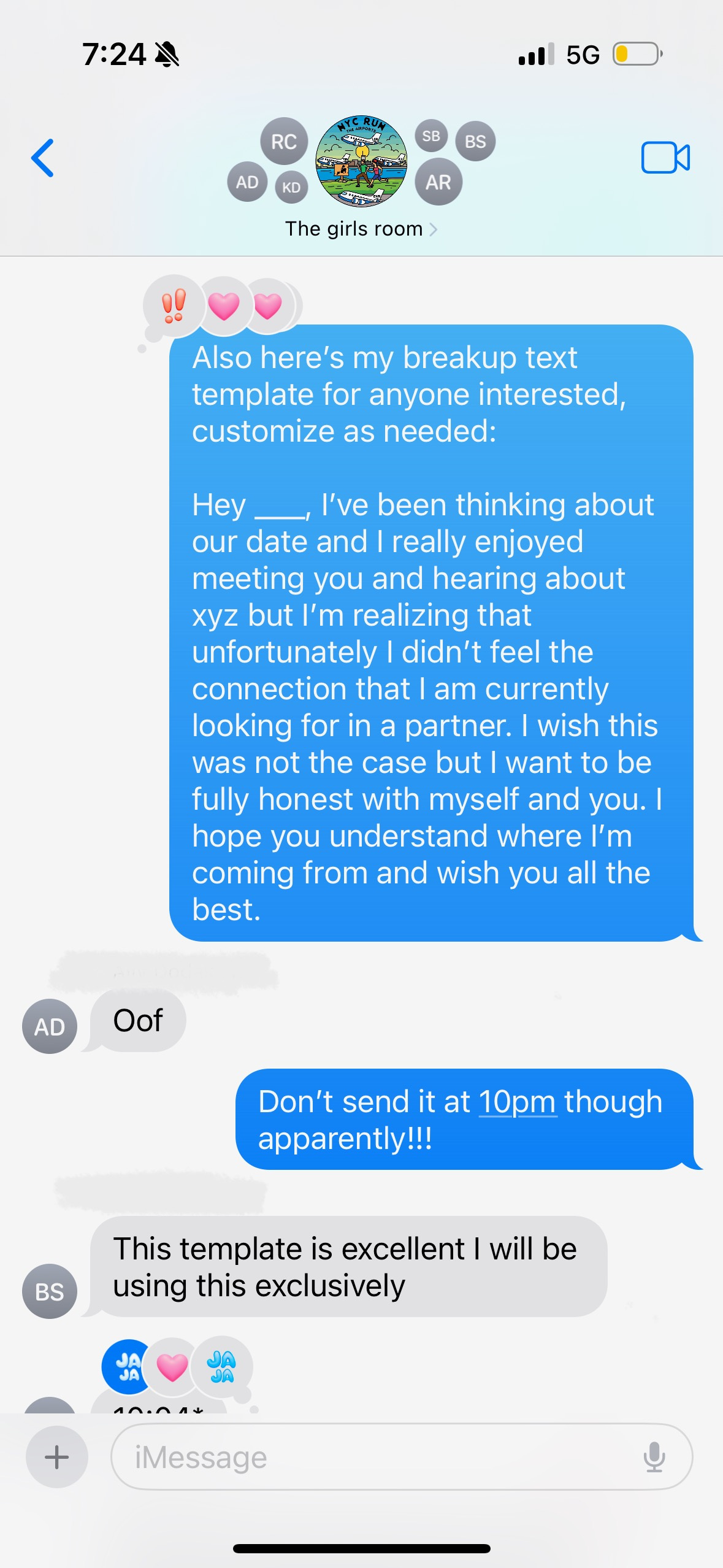Open AD's contact avatar beside Oof
Screen dimensions: 723x1568
(x=50, y=1026)
